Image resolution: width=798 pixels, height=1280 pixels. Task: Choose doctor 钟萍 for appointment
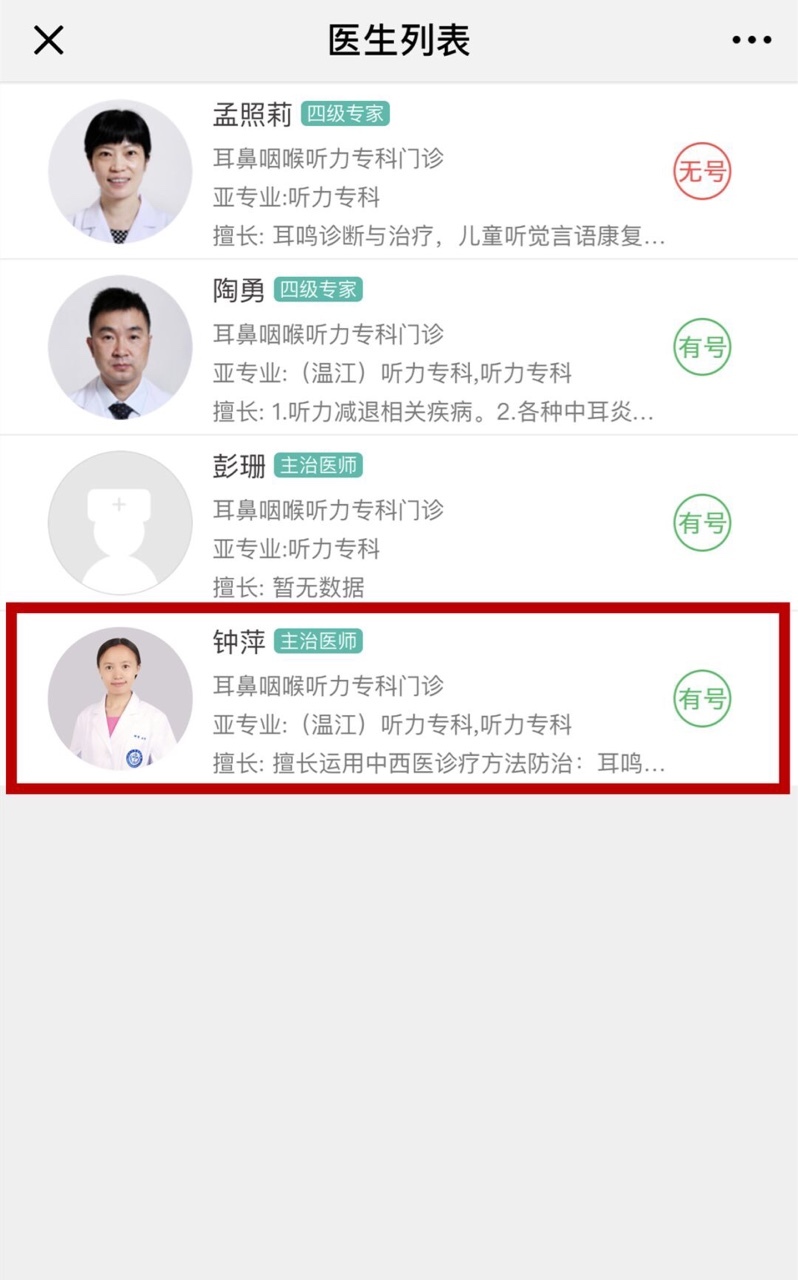pyautogui.click(x=399, y=698)
